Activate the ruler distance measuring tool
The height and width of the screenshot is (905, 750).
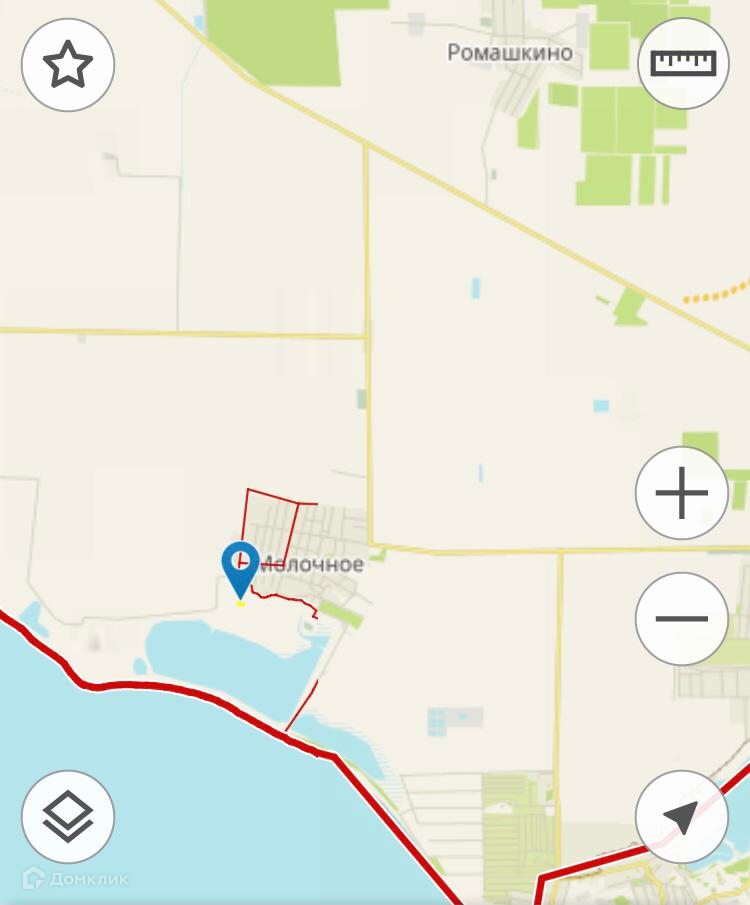[683, 62]
